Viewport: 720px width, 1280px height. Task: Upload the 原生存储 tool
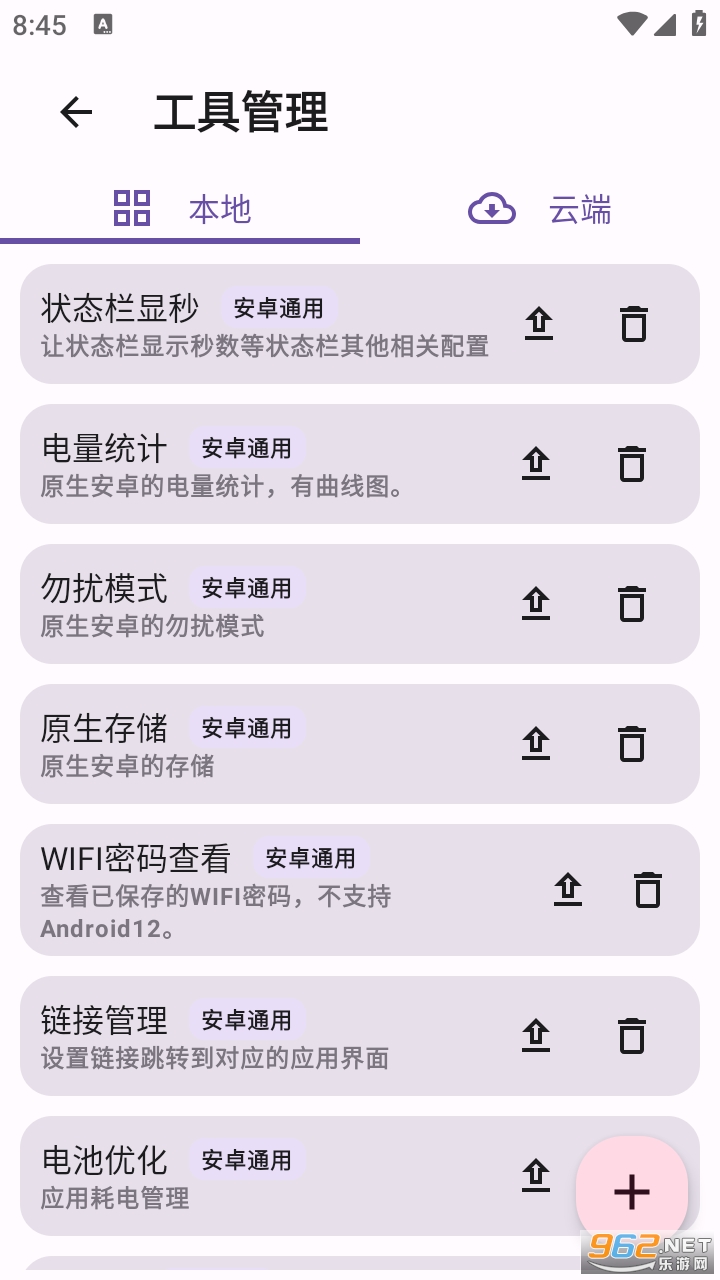tap(536, 743)
